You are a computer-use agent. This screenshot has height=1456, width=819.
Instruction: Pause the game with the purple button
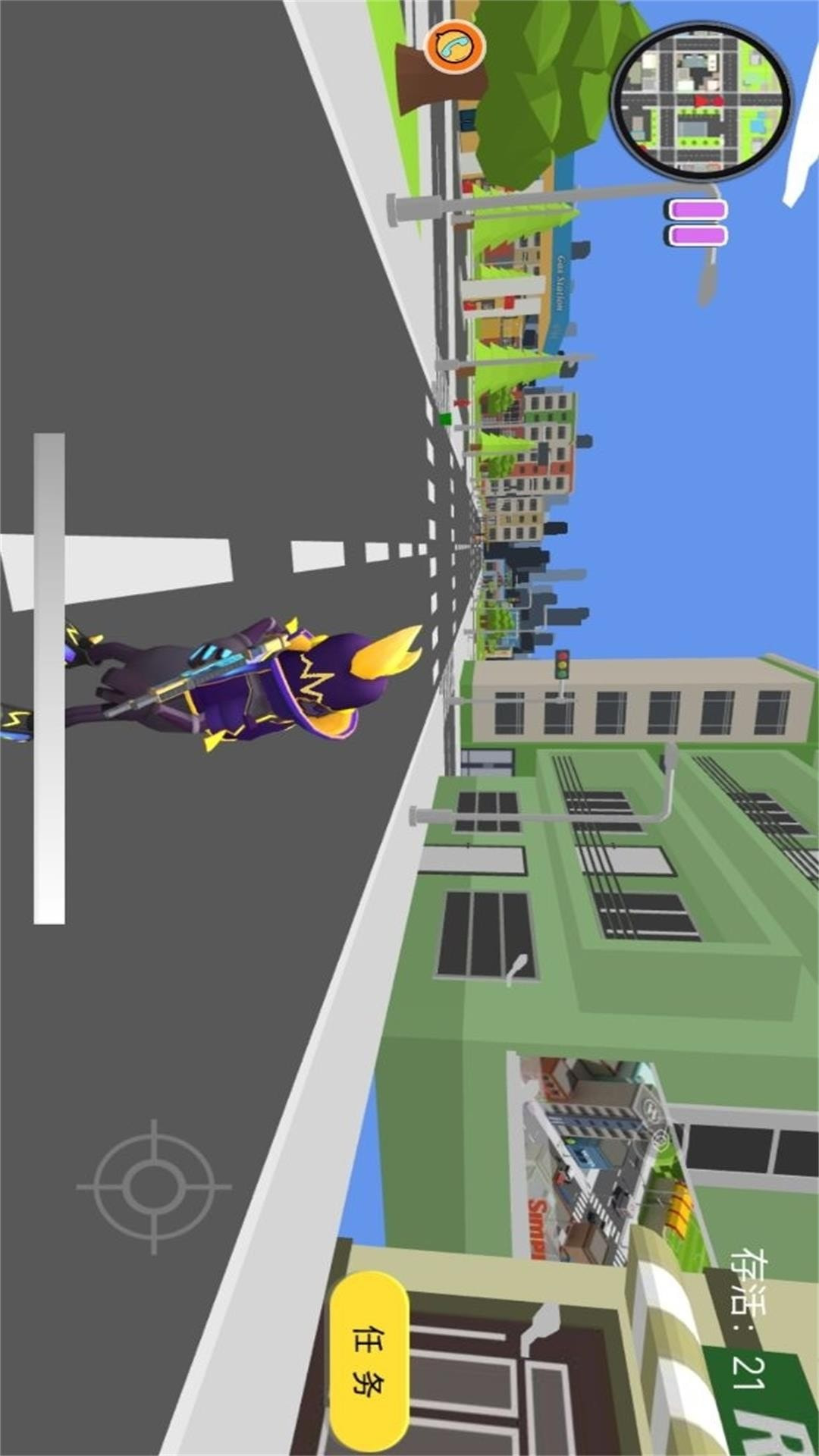point(697,222)
